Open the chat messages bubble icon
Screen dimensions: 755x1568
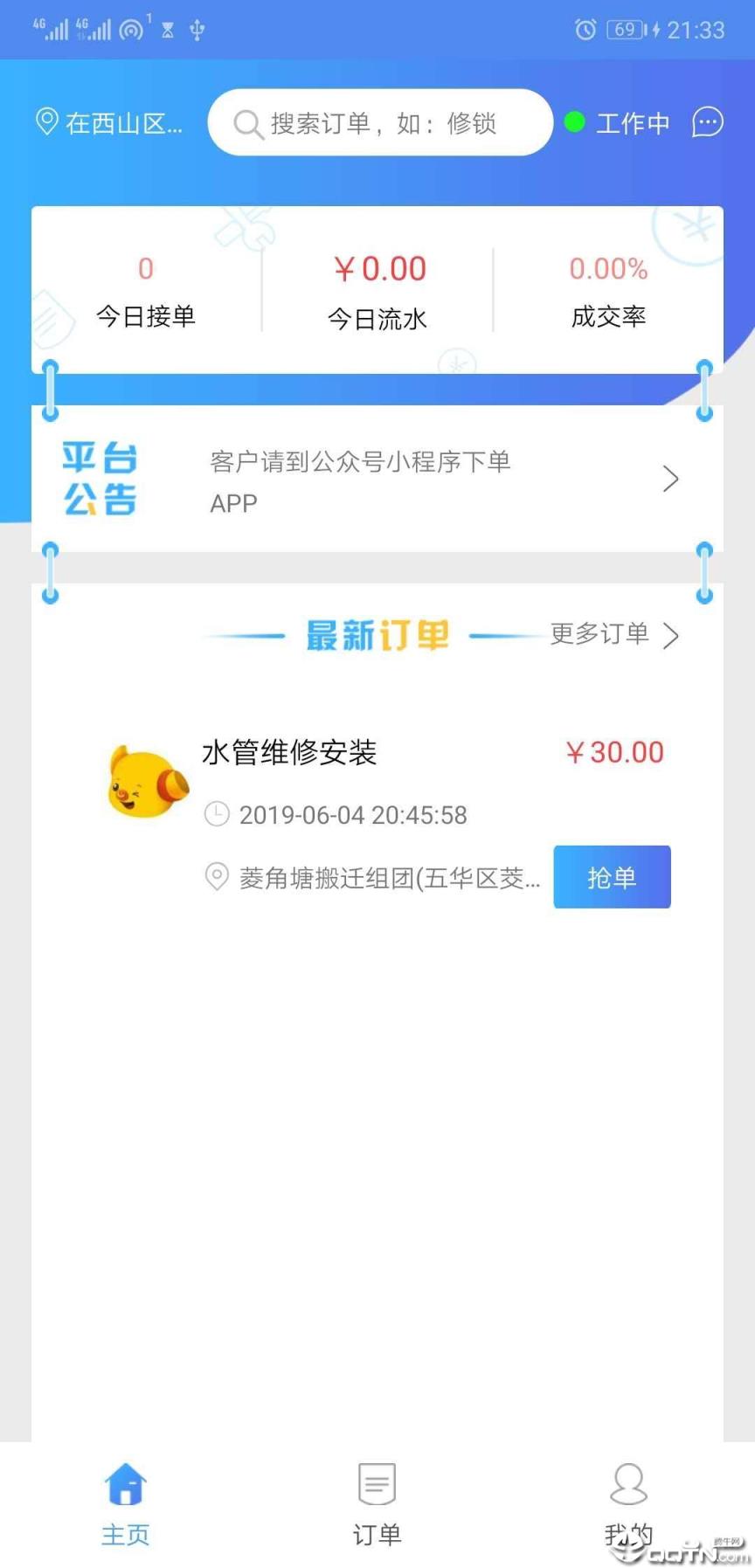[708, 122]
